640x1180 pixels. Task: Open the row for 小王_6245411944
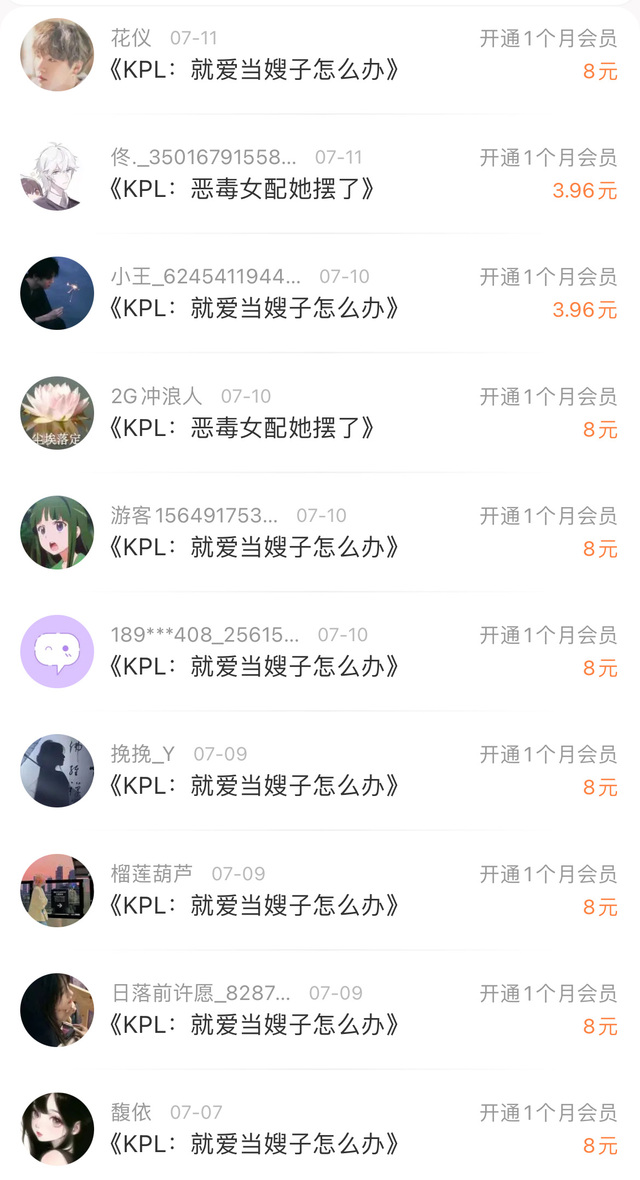click(x=320, y=293)
